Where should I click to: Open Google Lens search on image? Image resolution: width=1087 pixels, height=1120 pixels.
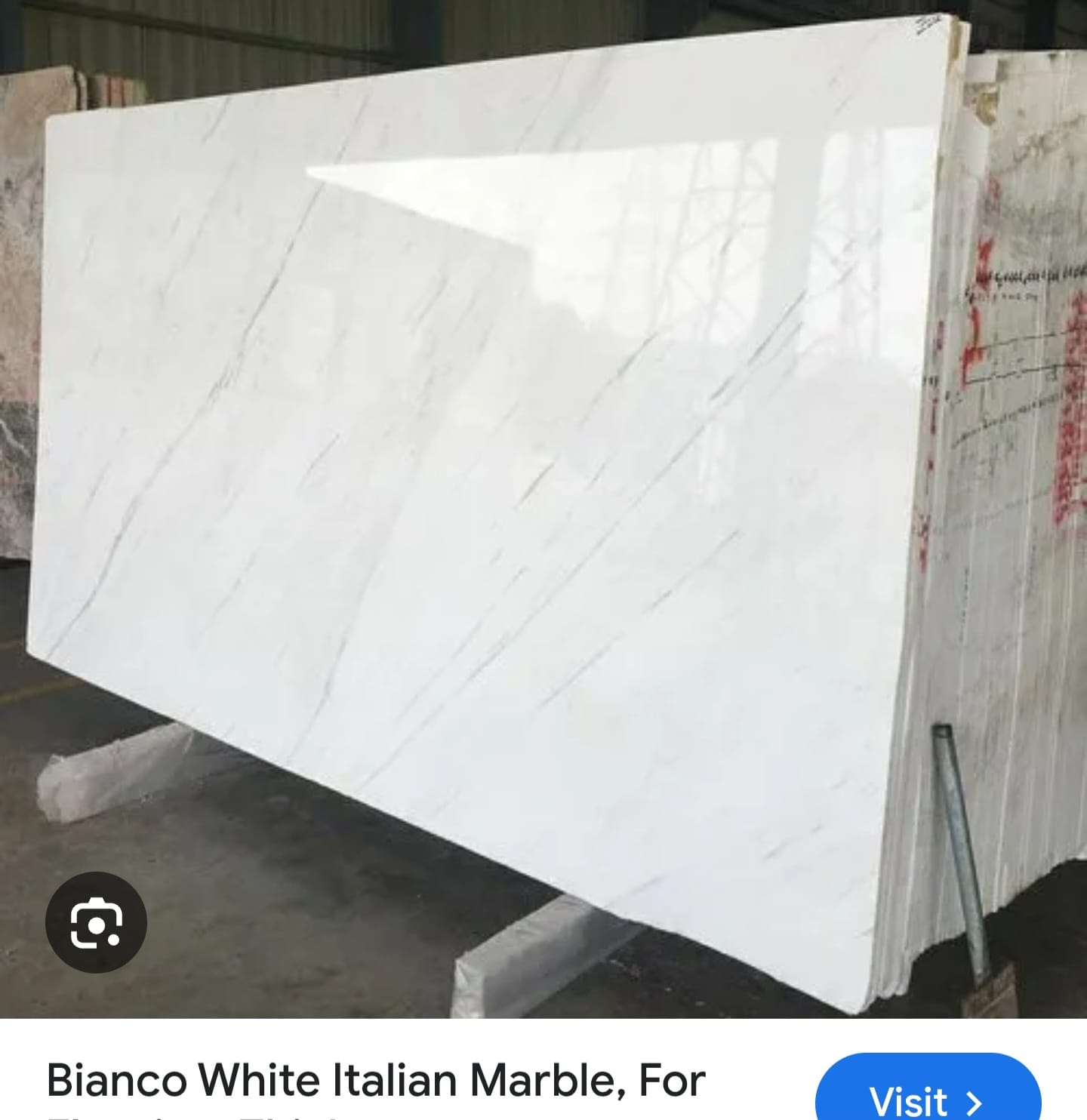(x=96, y=922)
